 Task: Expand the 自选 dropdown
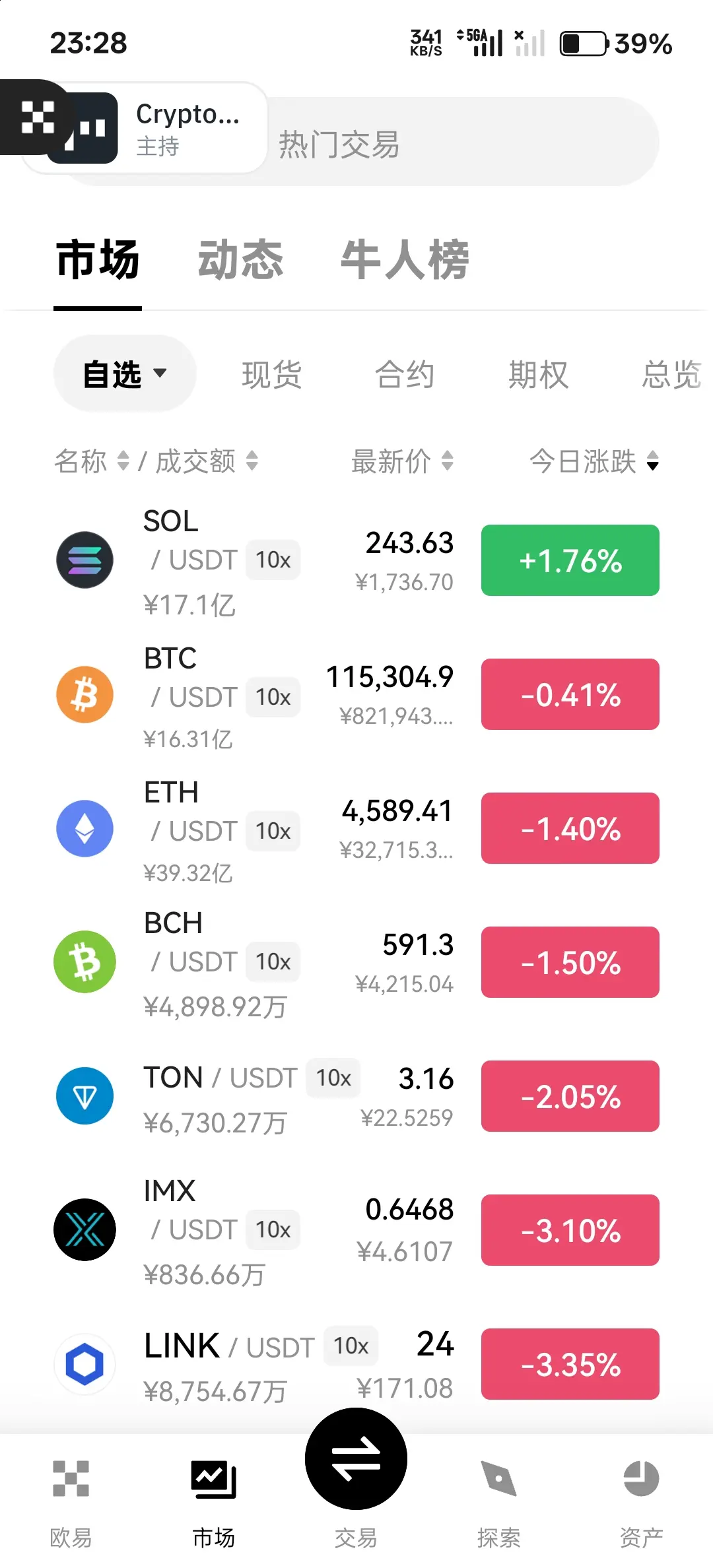click(125, 374)
